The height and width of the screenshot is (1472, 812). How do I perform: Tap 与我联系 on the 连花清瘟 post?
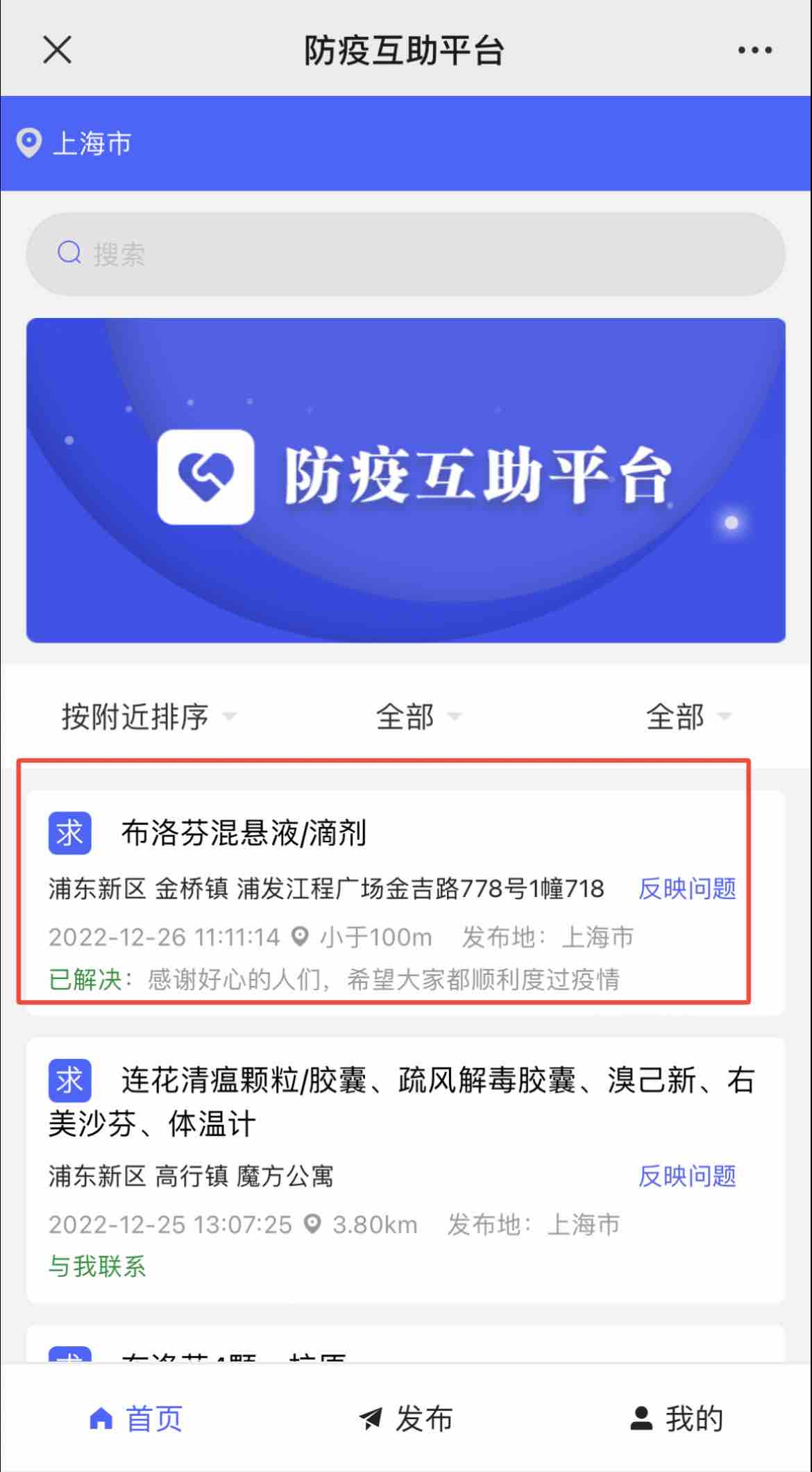click(x=97, y=1266)
